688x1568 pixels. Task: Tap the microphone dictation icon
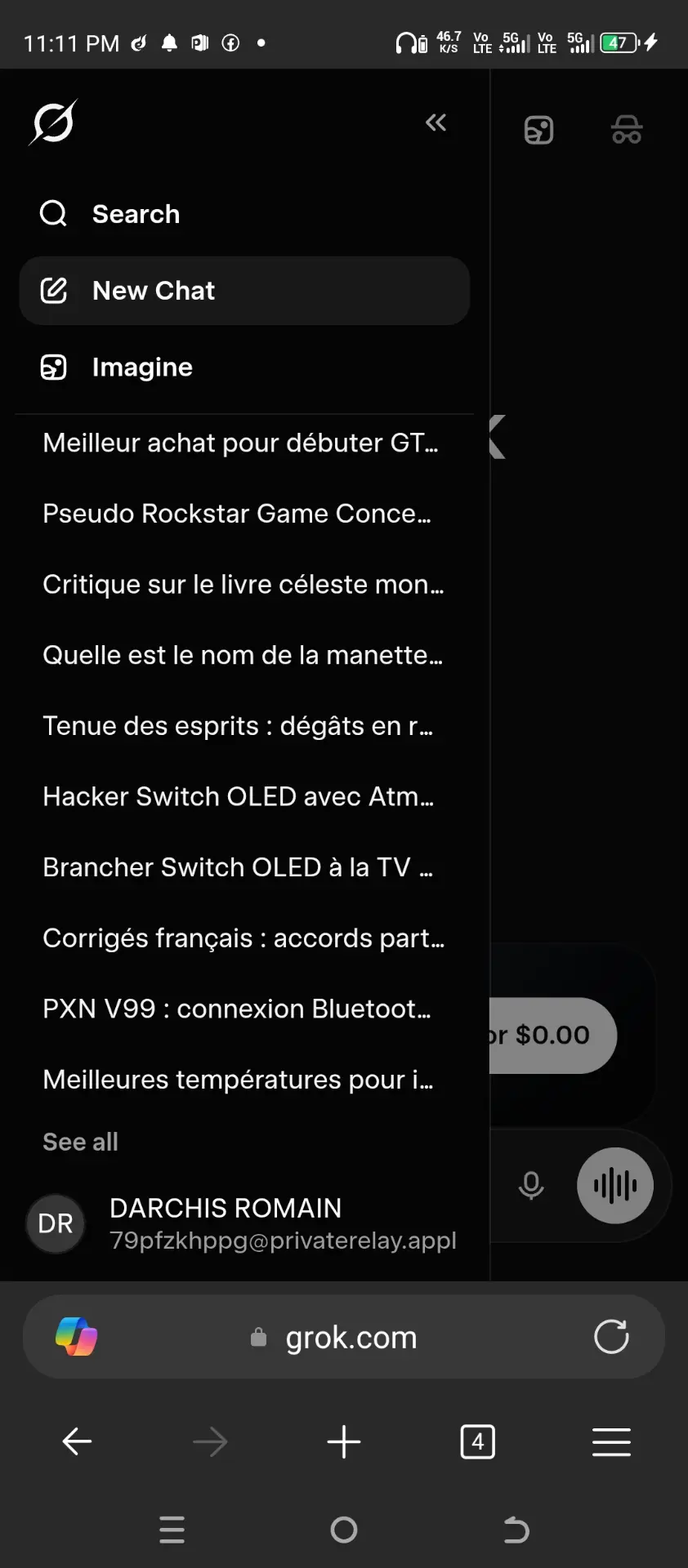point(531,1185)
